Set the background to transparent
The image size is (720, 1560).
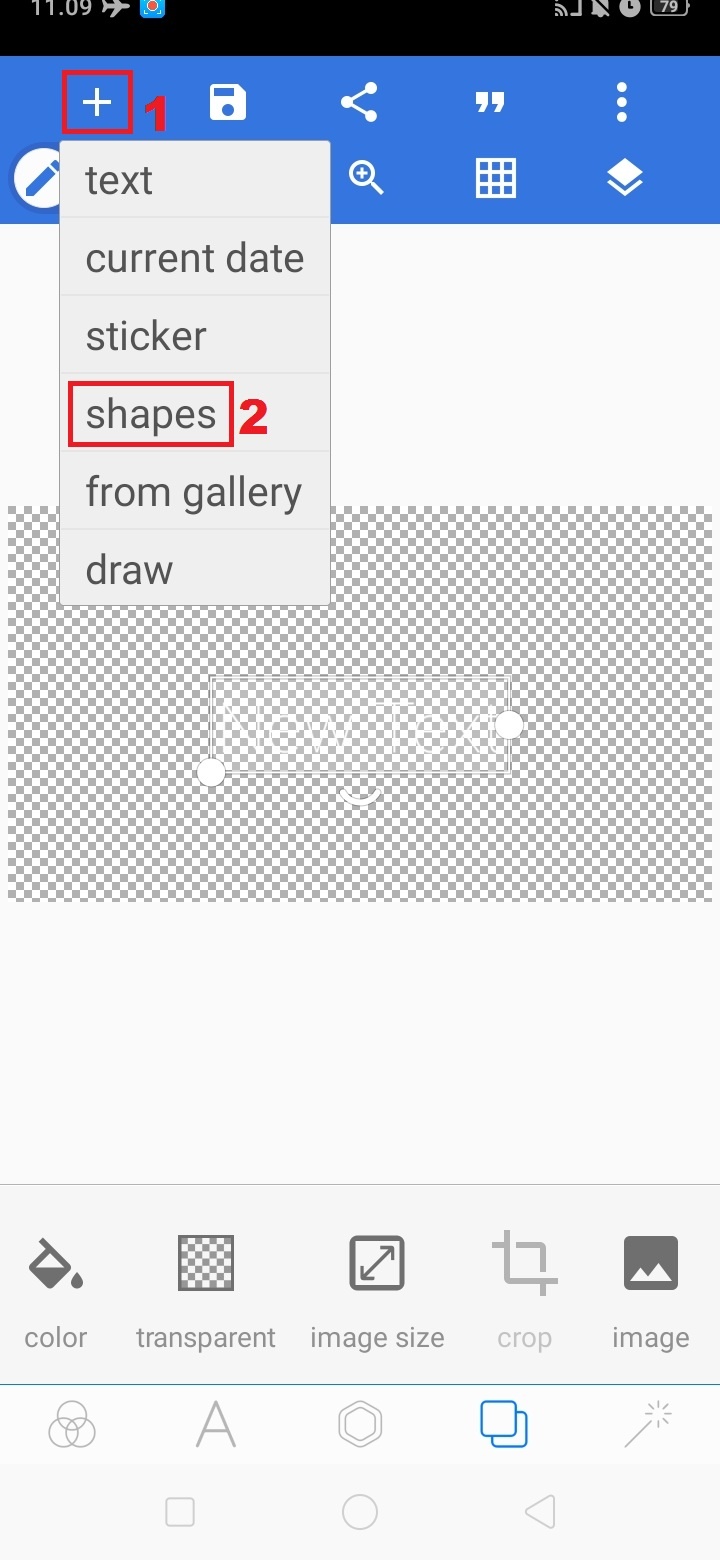(205, 1290)
